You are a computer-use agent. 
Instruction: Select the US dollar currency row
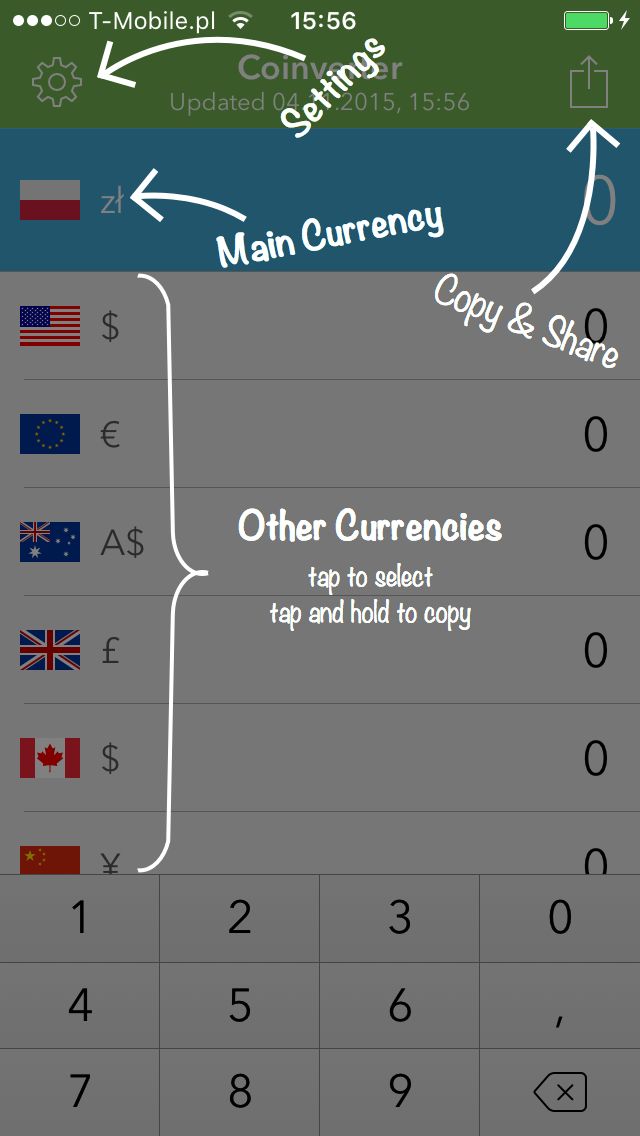(x=320, y=326)
